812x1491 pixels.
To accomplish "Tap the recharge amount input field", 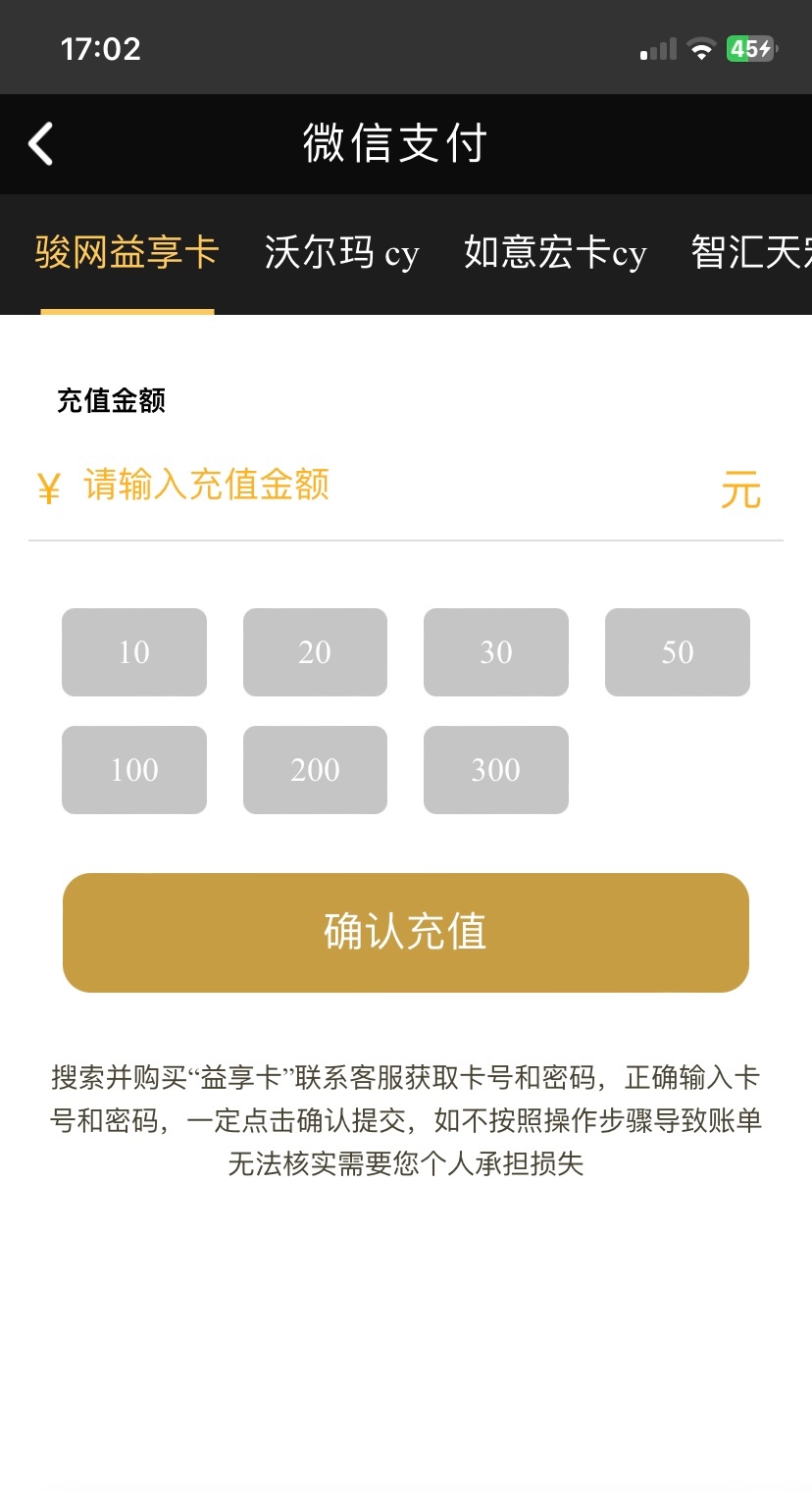I will 392,487.
